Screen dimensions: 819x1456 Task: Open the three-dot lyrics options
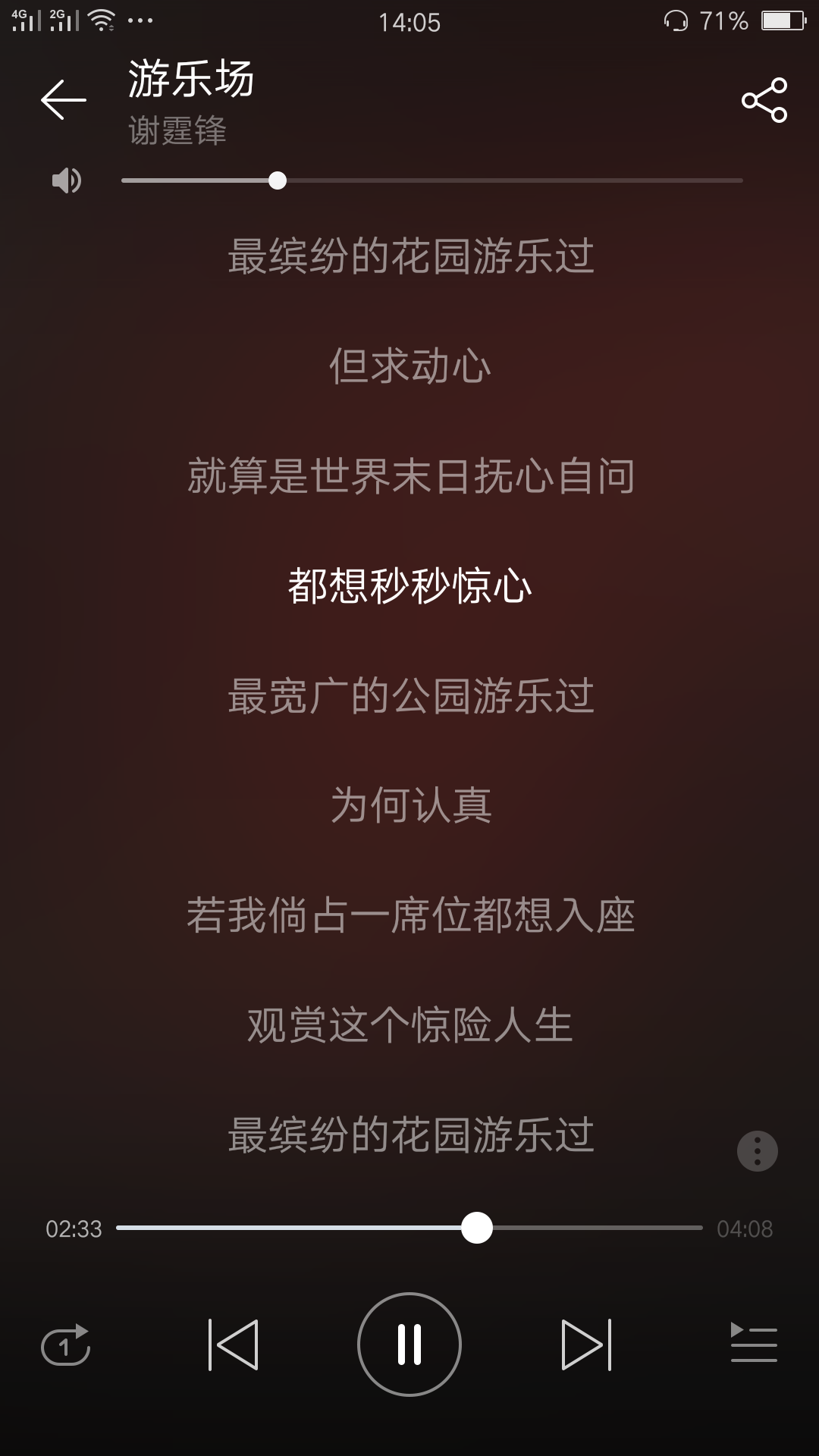757,1151
